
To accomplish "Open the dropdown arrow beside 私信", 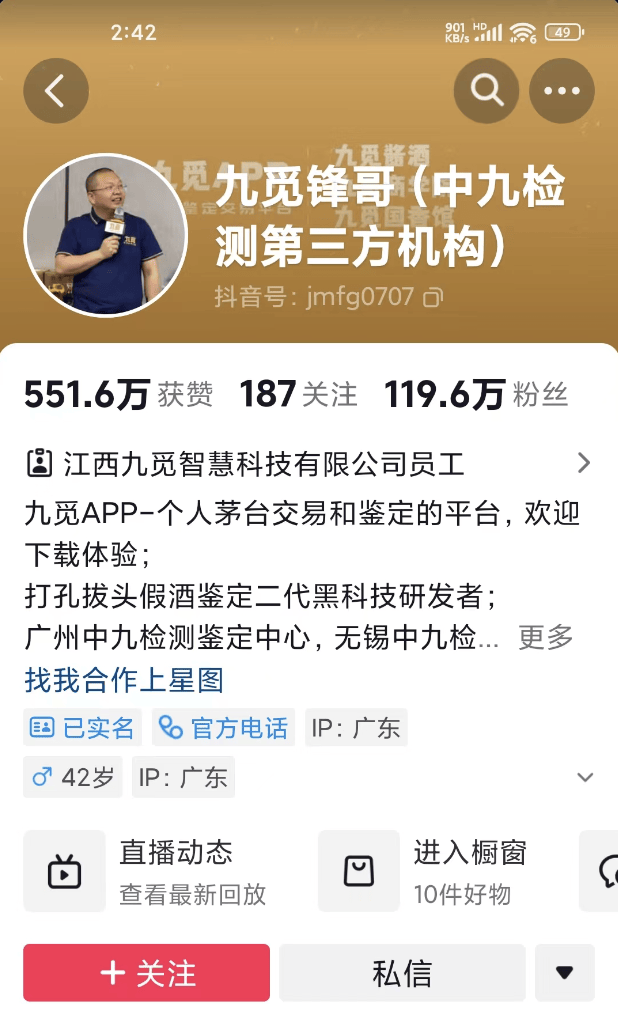I will [565, 972].
